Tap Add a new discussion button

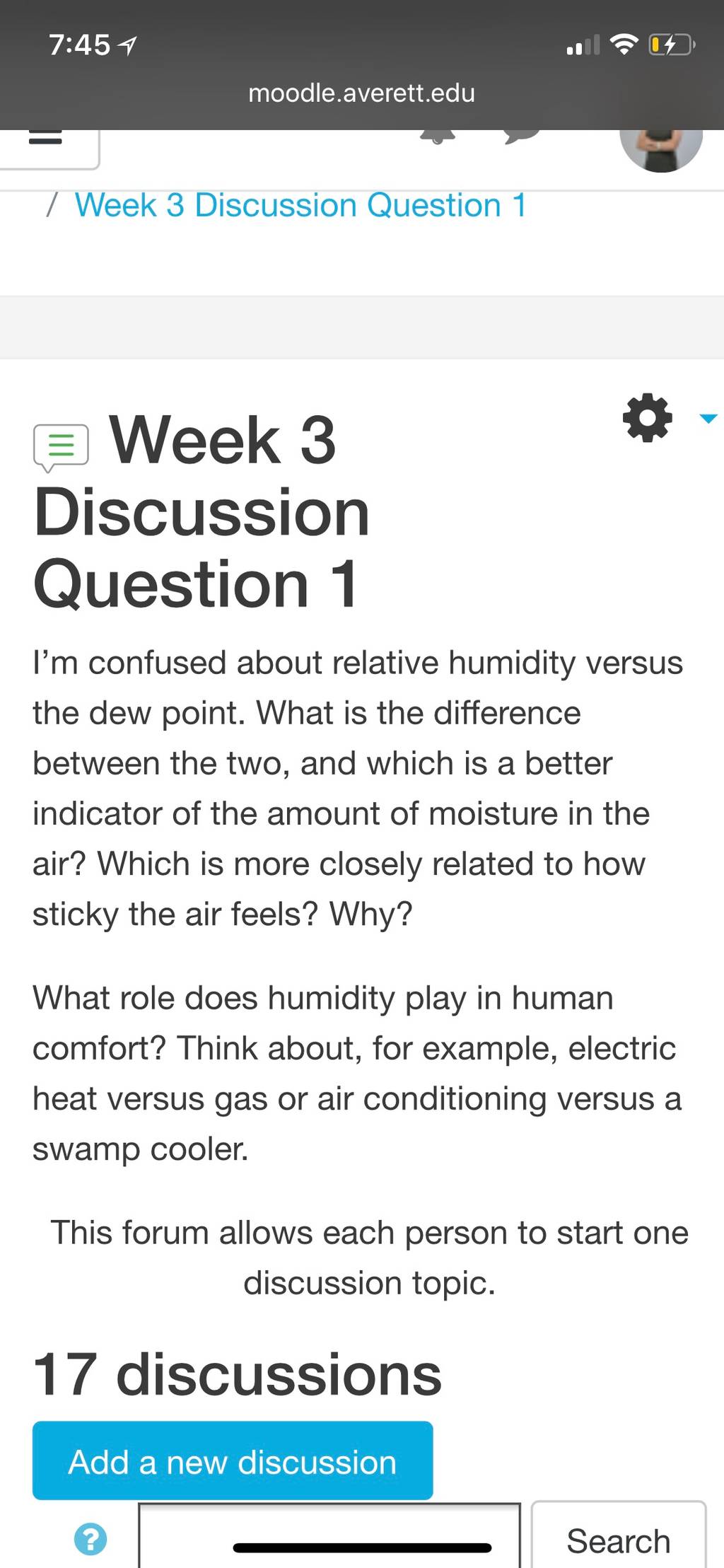(x=233, y=1461)
